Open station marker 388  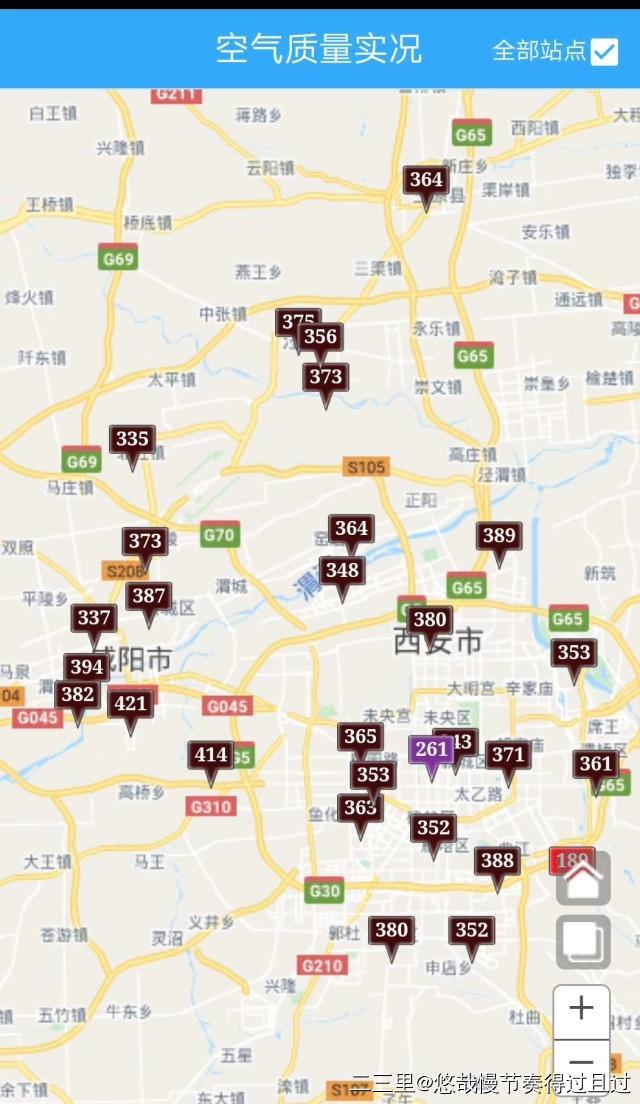[497, 861]
